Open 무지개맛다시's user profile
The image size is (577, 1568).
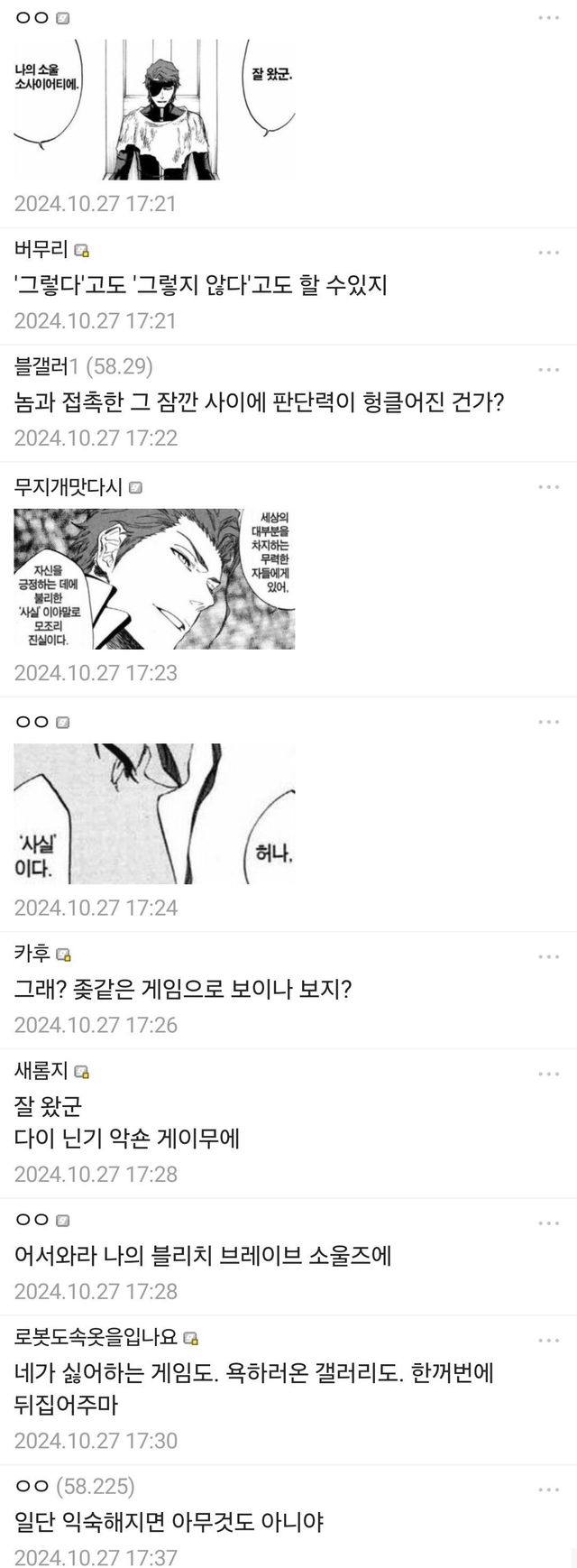point(68,486)
